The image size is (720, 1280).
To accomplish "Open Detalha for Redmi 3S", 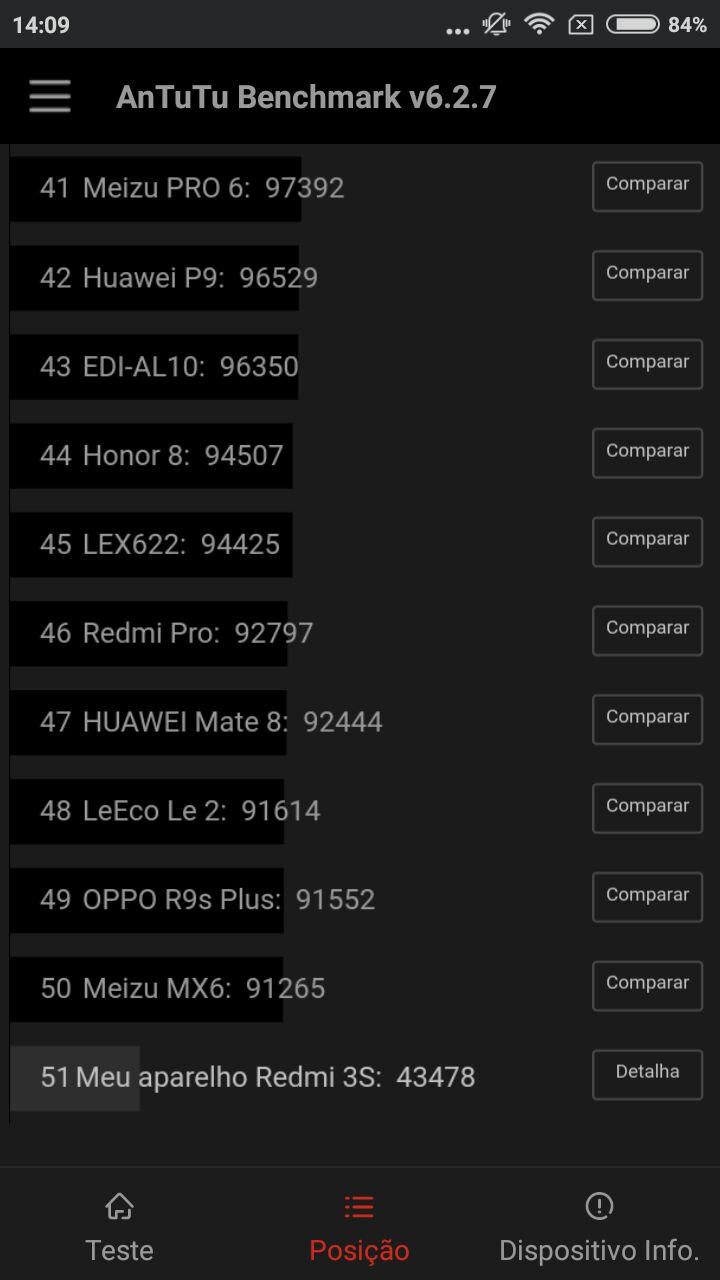I will 647,1075.
